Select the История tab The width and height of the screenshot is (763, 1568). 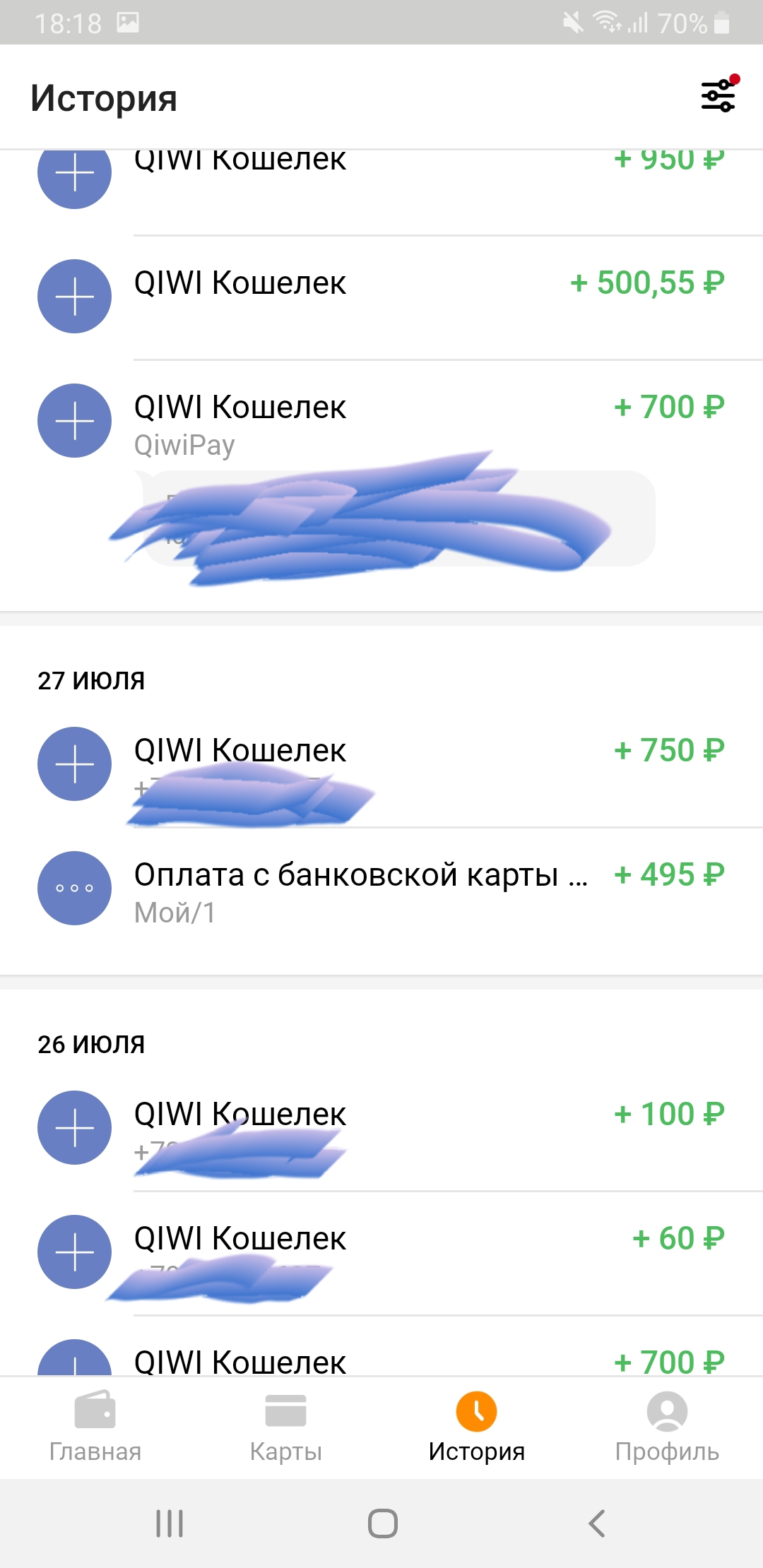(x=477, y=1427)
